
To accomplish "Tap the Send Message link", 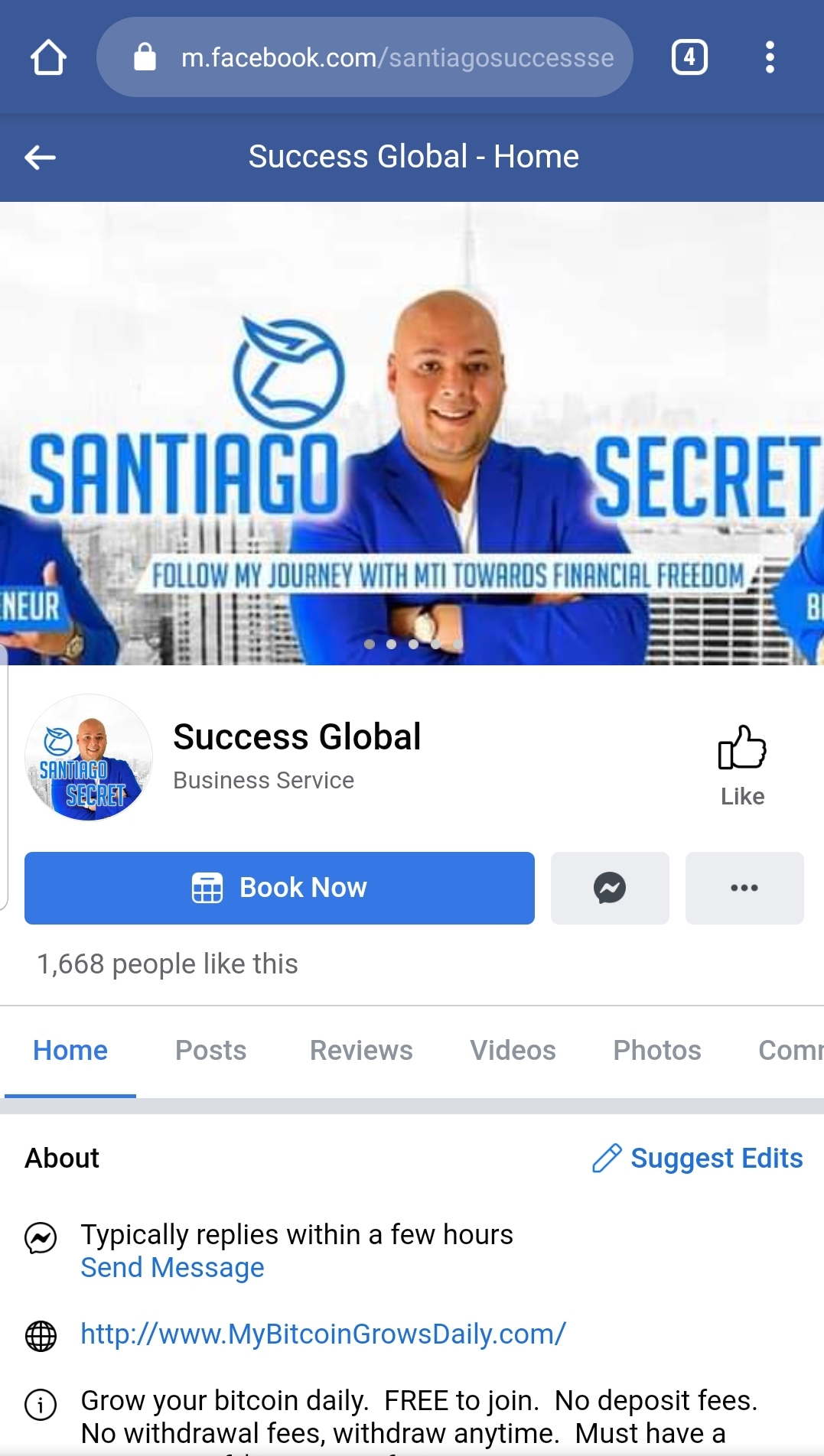I will click(172, 1268).
